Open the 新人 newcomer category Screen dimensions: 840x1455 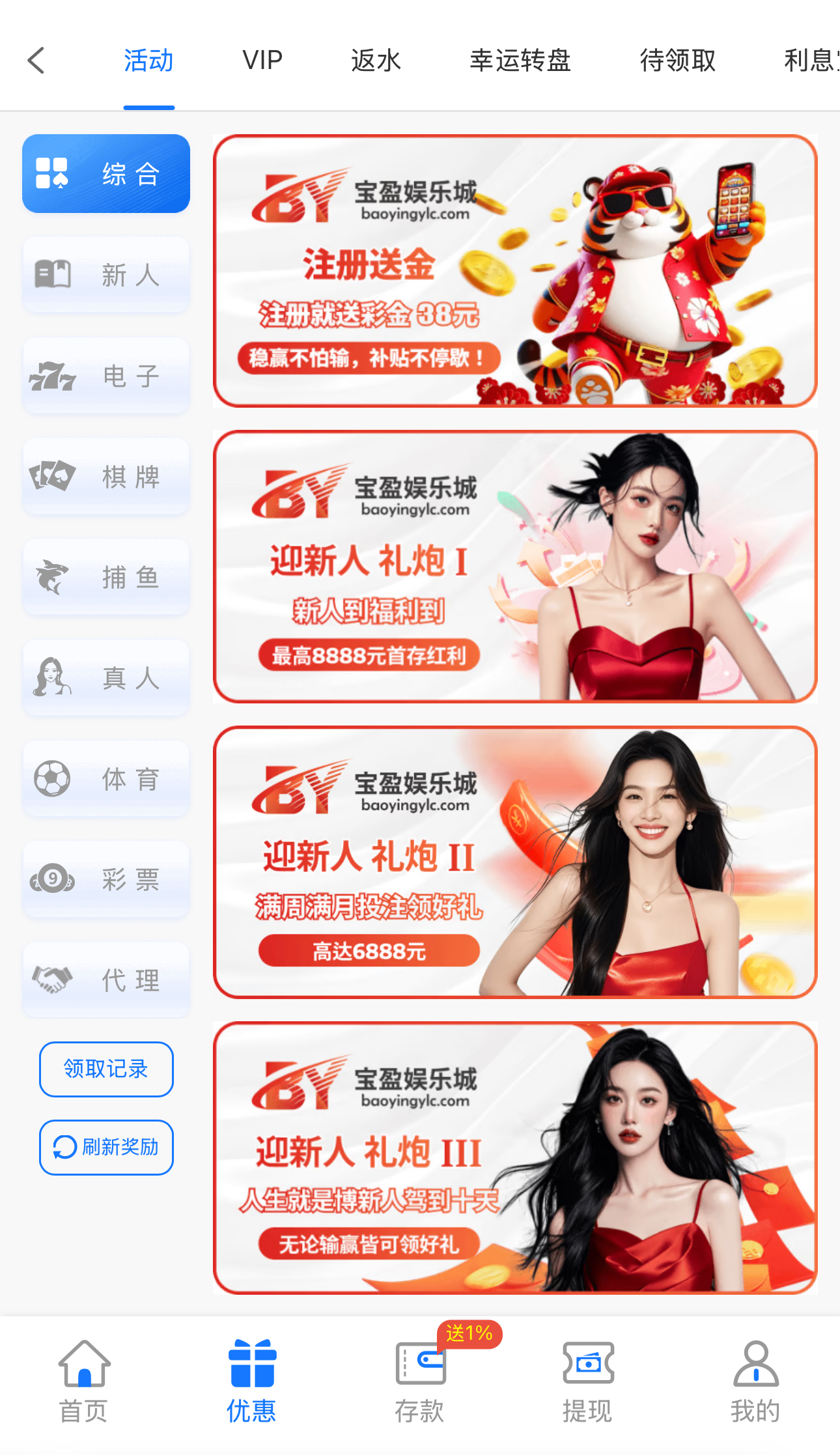(105, 275)
